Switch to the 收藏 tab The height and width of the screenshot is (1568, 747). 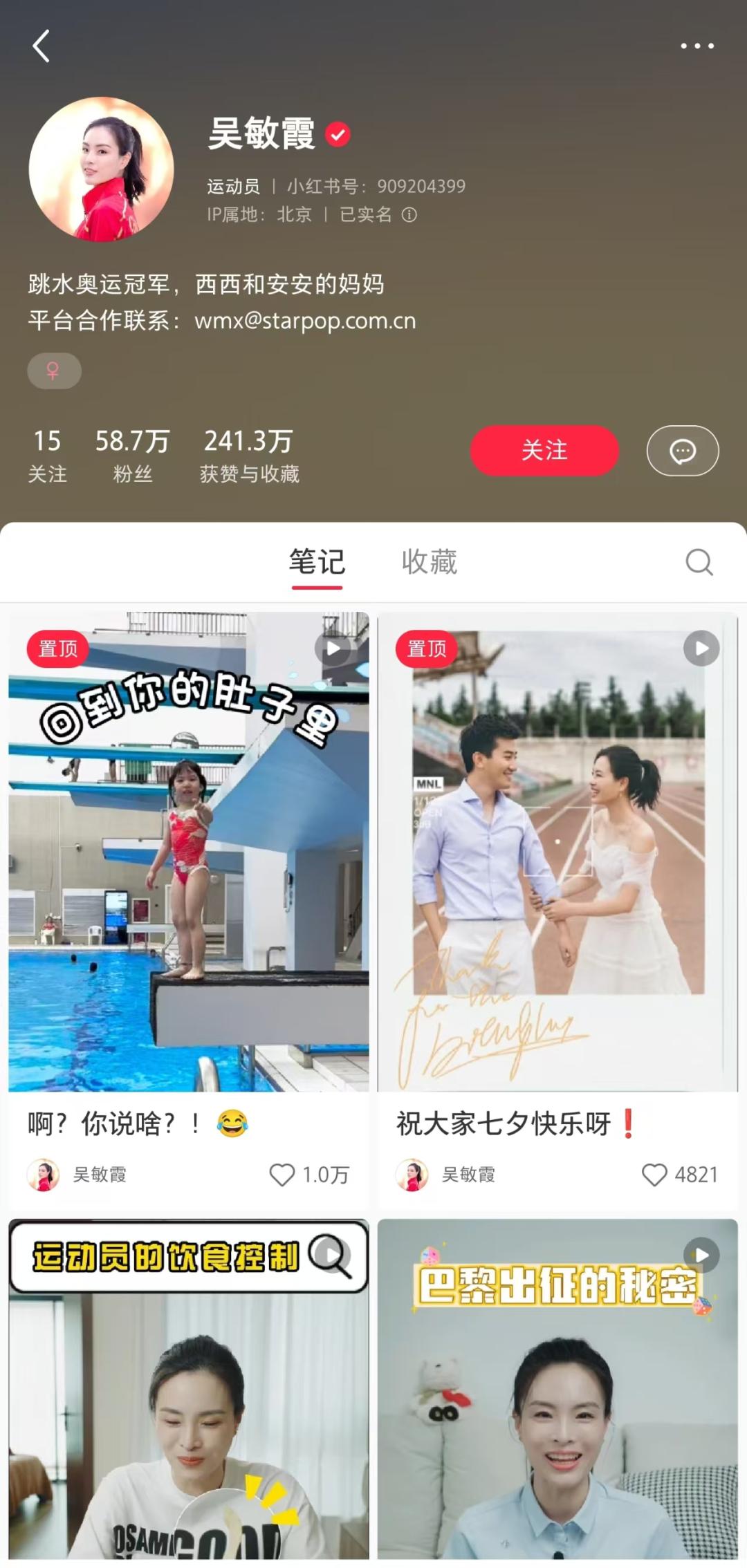(x=430, y=562)
